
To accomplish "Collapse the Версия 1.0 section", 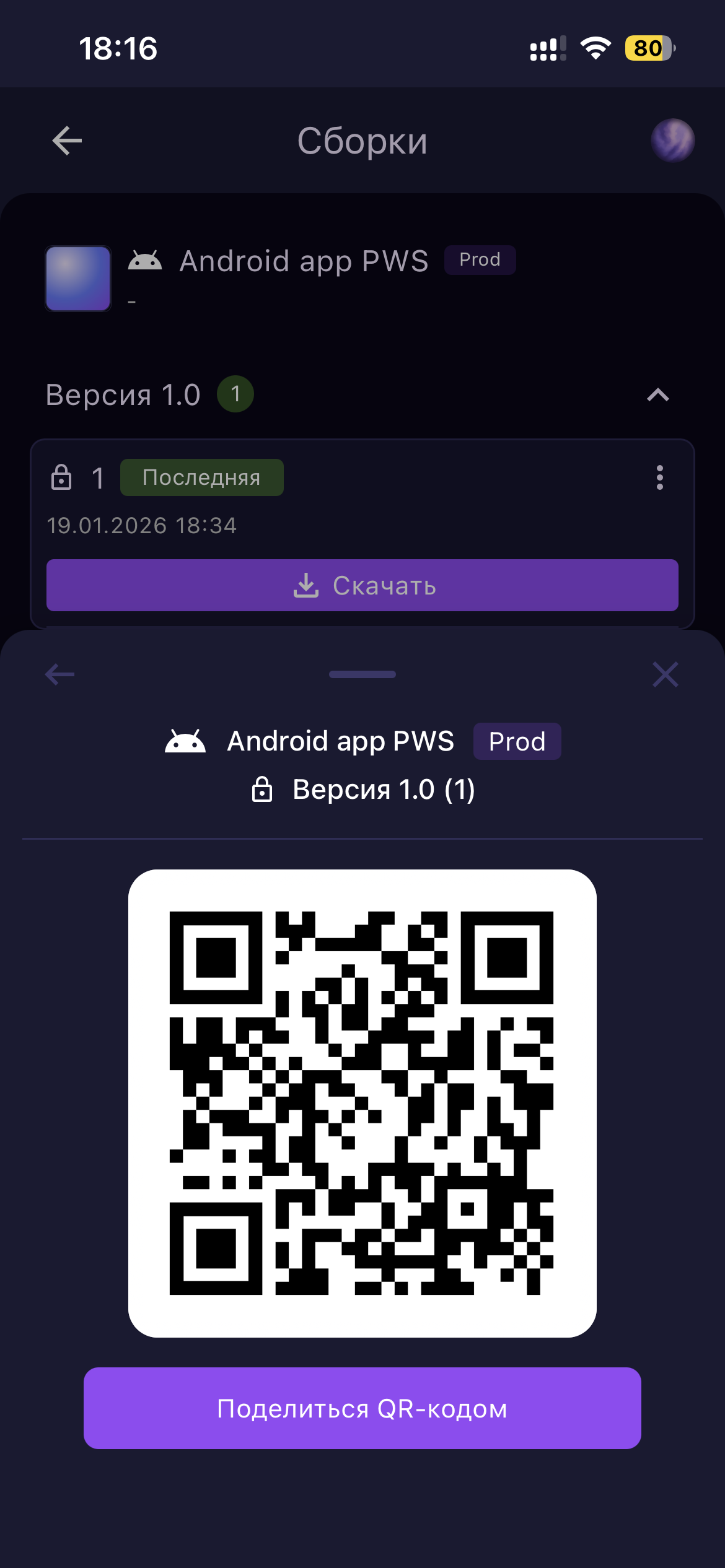I will coord(657,395).
